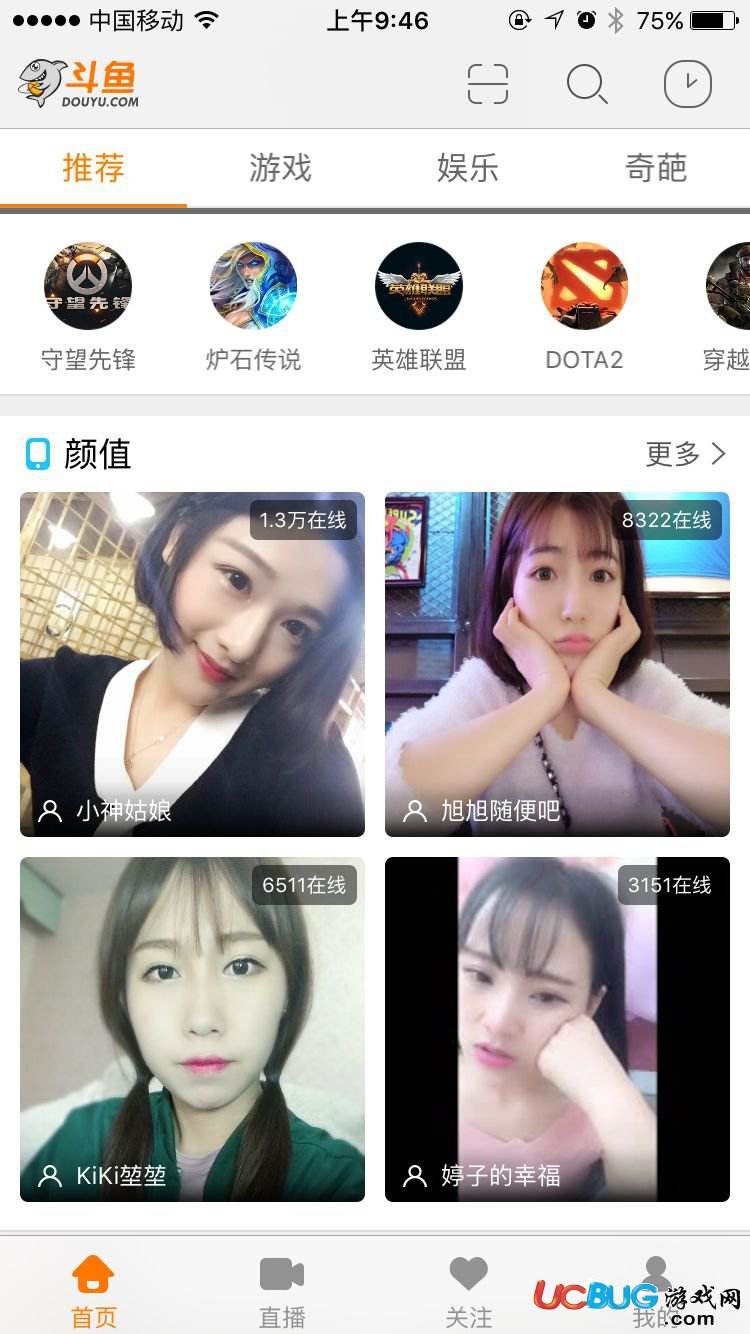Open 旭旭随便吧's live stream
The width and height of the screenshot is (750, 1334).
[x=557, y=663]
